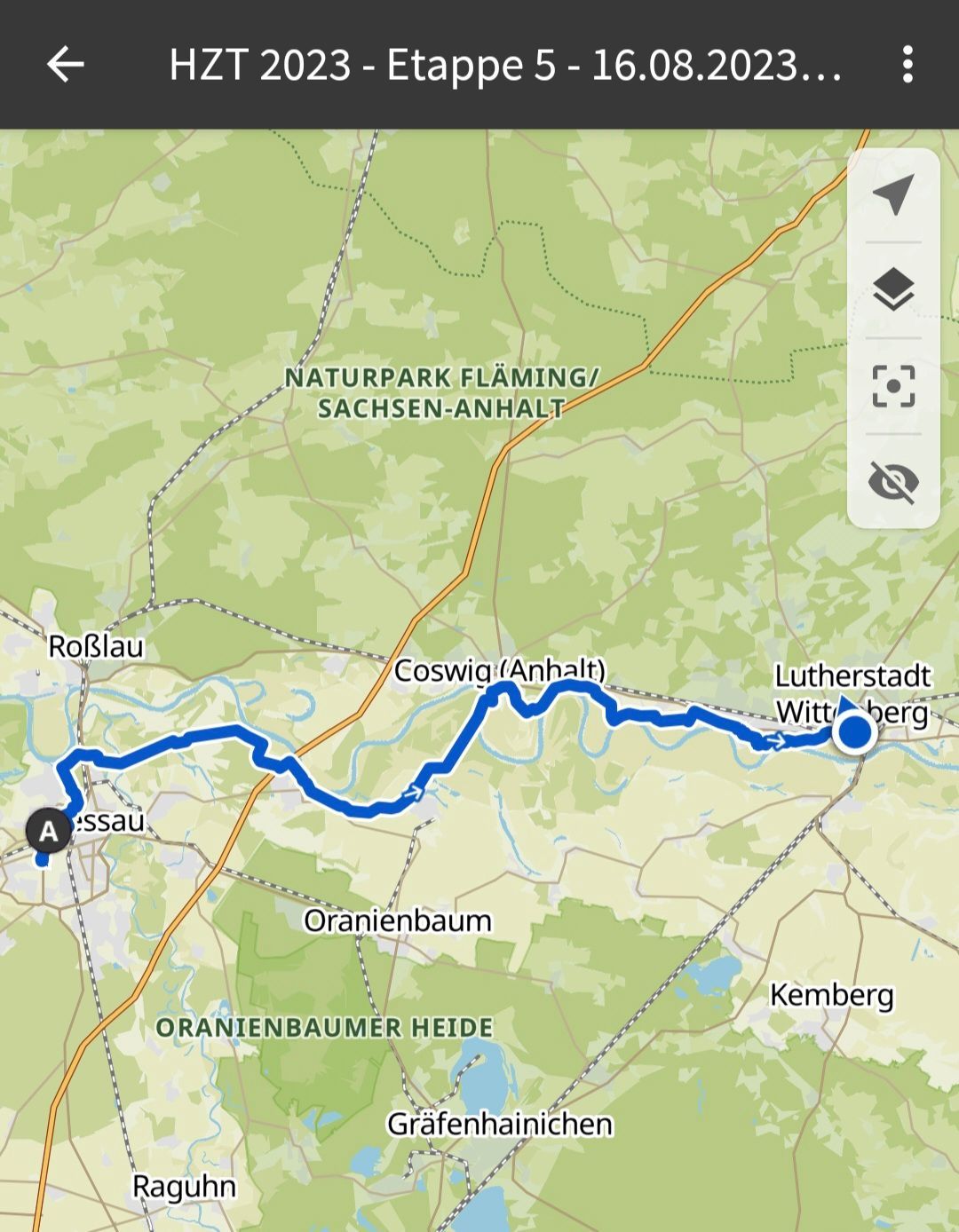Go back using the arrow

click(65, 65)
